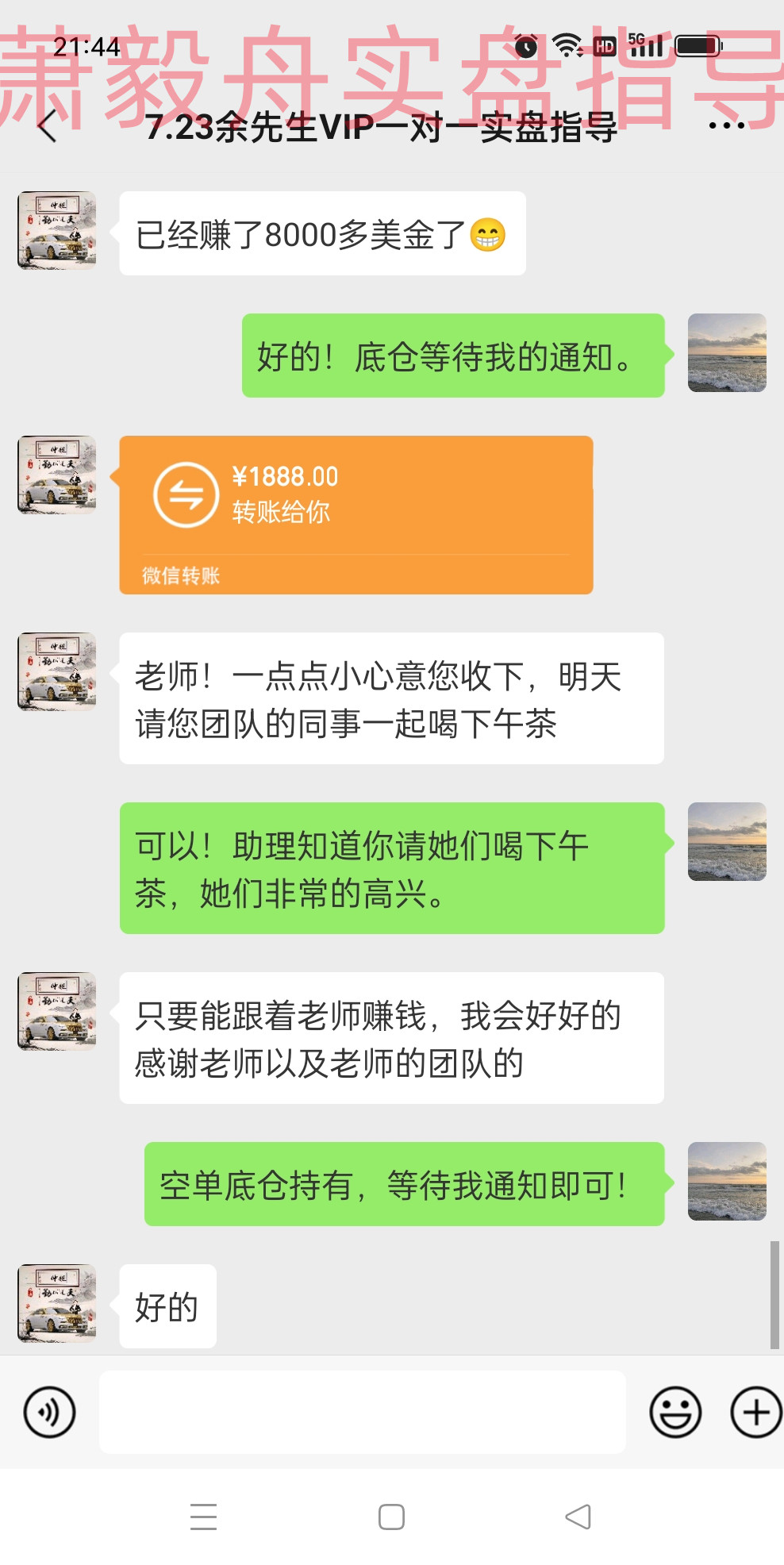The image size is (784, 1565).
Task: Open the plus attachment menu
Action: point(755,1412)
